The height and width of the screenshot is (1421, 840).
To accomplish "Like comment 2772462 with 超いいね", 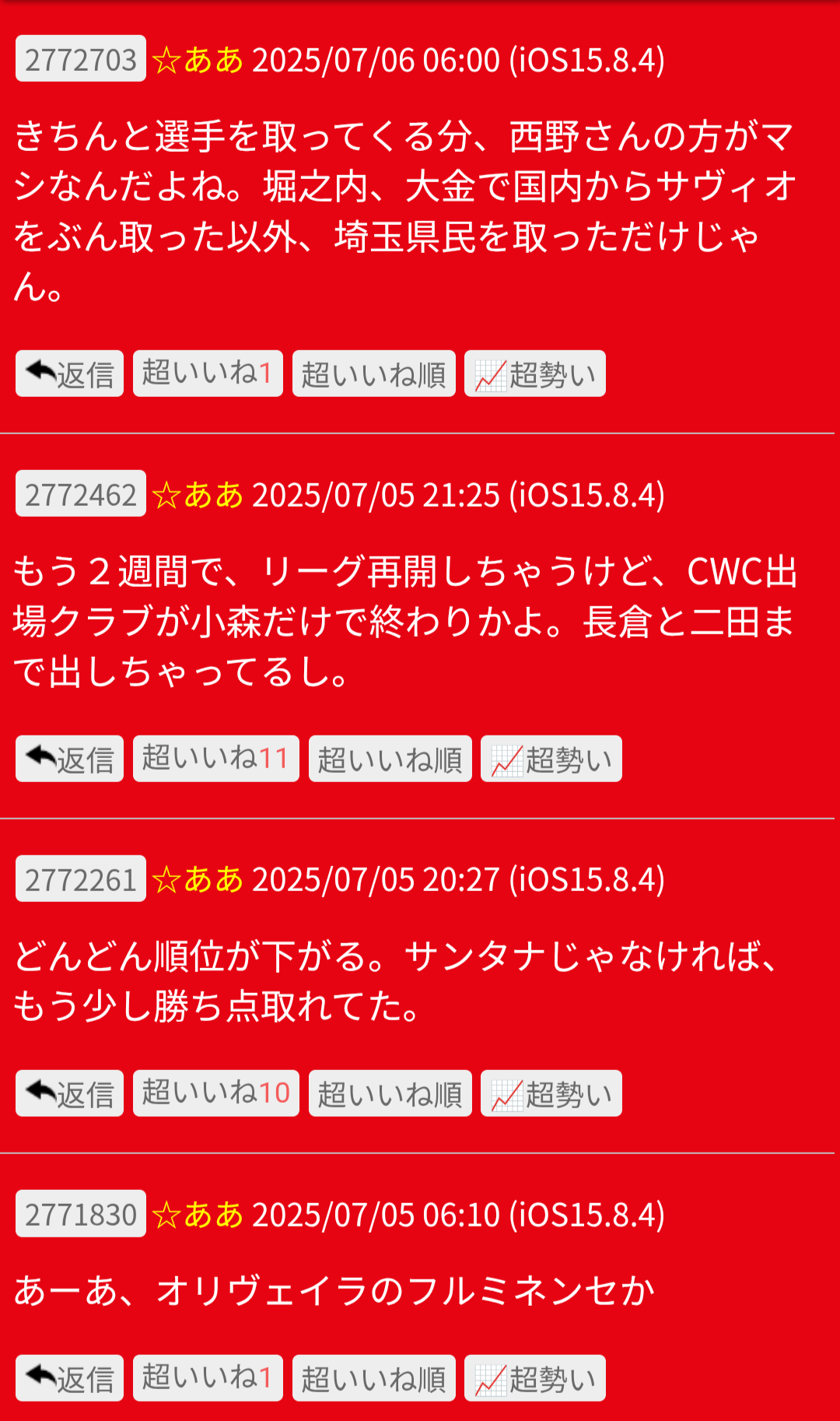I will click(x=215, y=759).
